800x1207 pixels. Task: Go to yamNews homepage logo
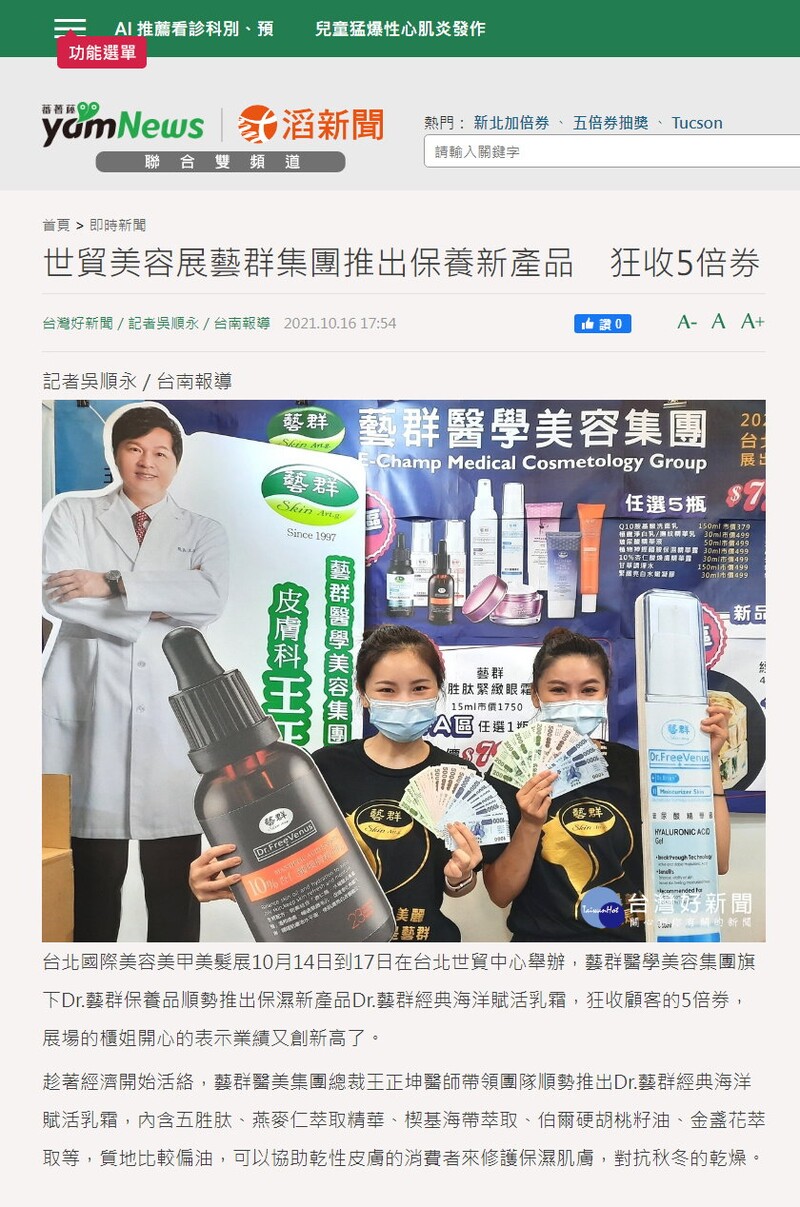(x=123, y=125)
